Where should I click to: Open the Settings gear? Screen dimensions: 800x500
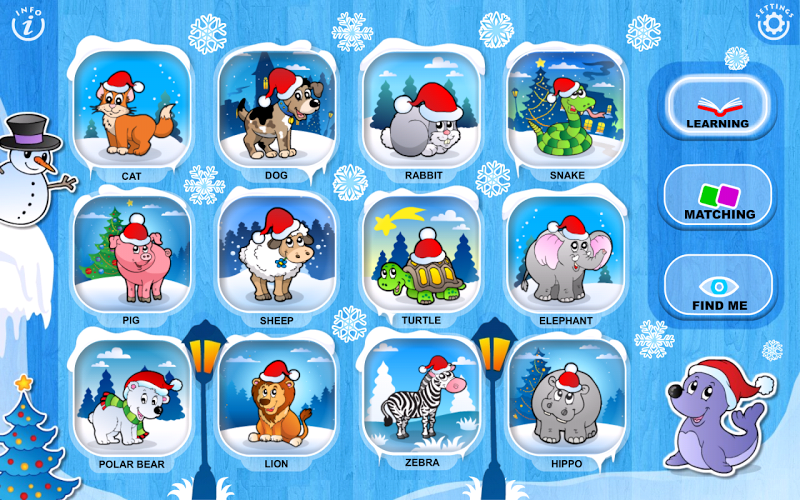pyautogui.click(x=773, y=23)
